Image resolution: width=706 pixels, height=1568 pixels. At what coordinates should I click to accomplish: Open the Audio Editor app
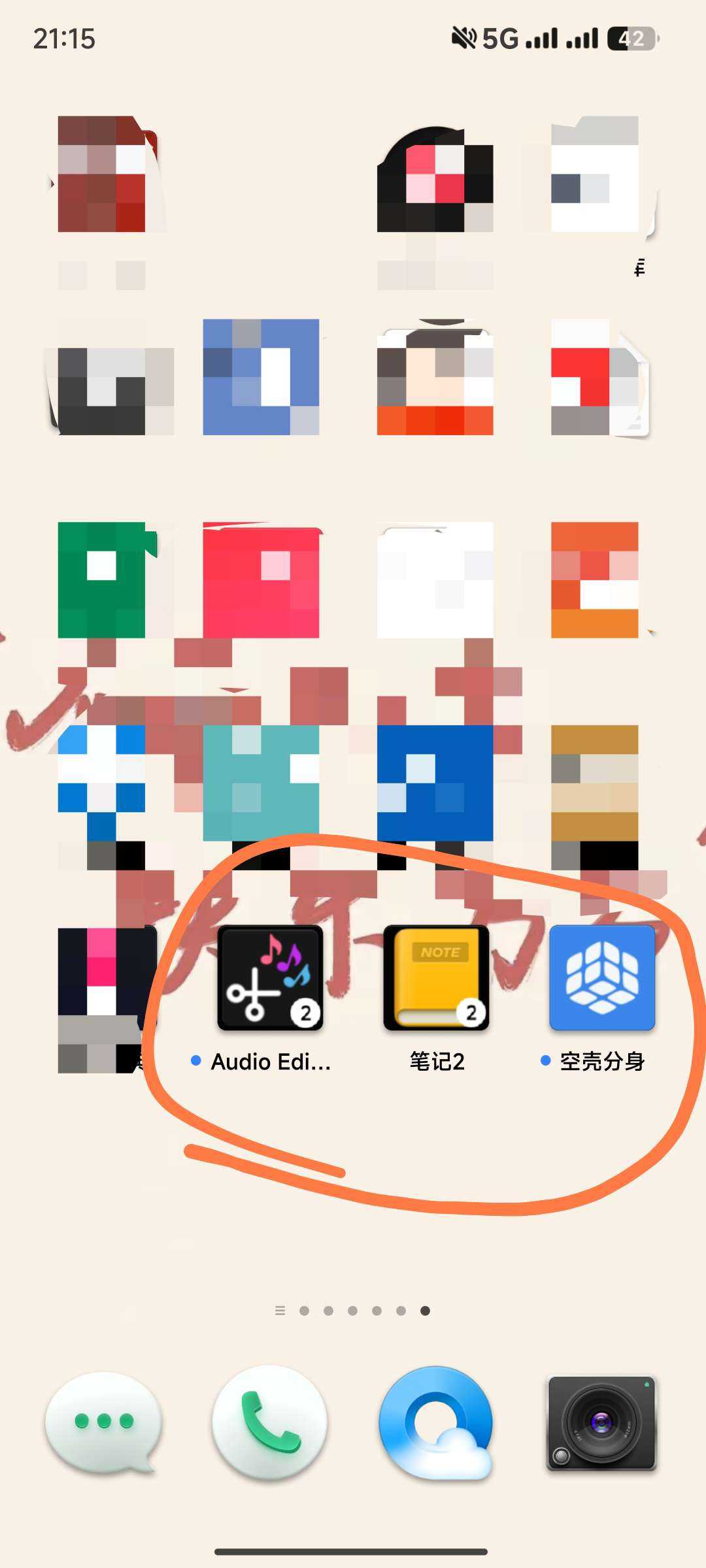click(270, 978)
